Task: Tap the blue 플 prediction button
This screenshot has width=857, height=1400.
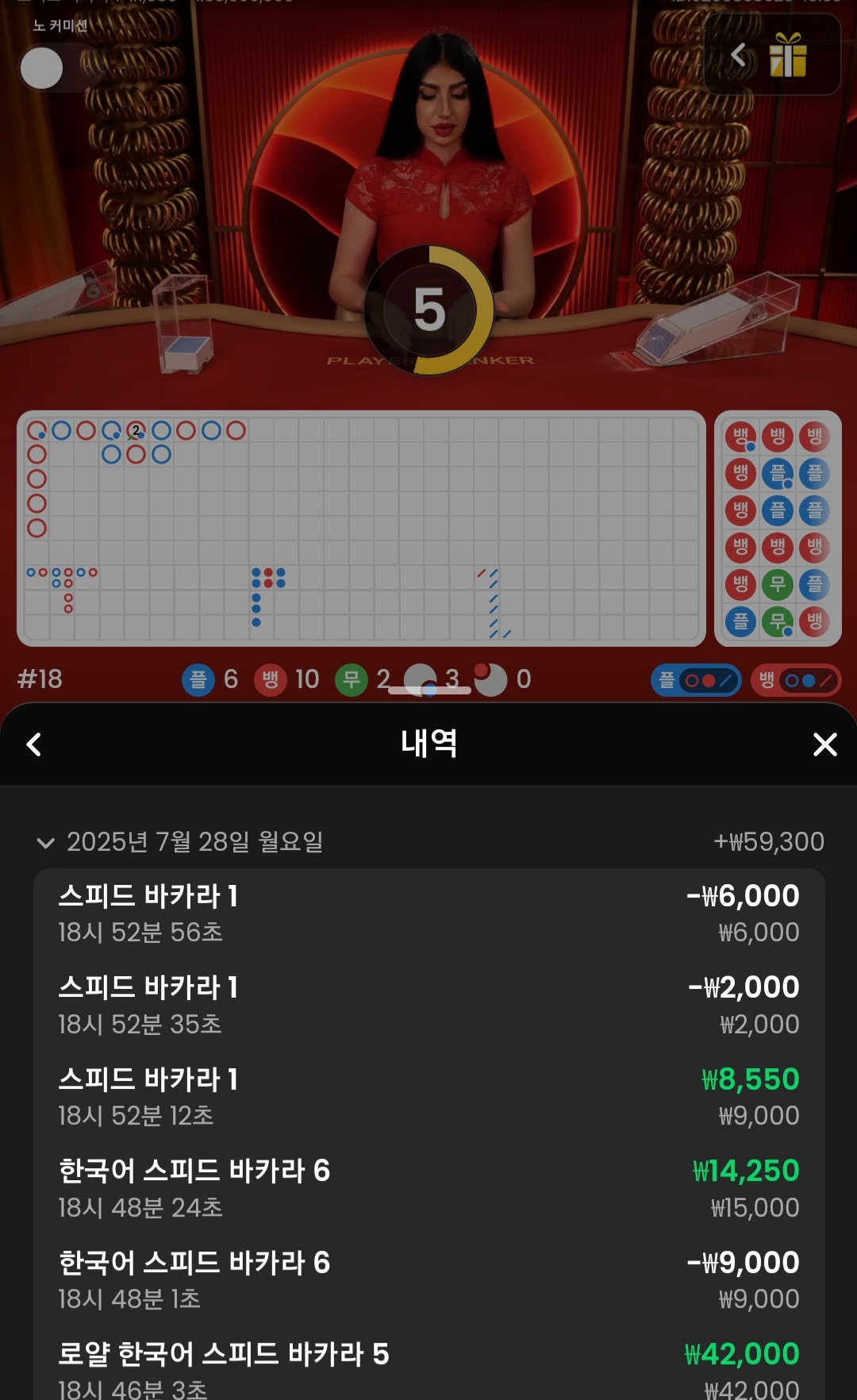Action: click(696, 680)
